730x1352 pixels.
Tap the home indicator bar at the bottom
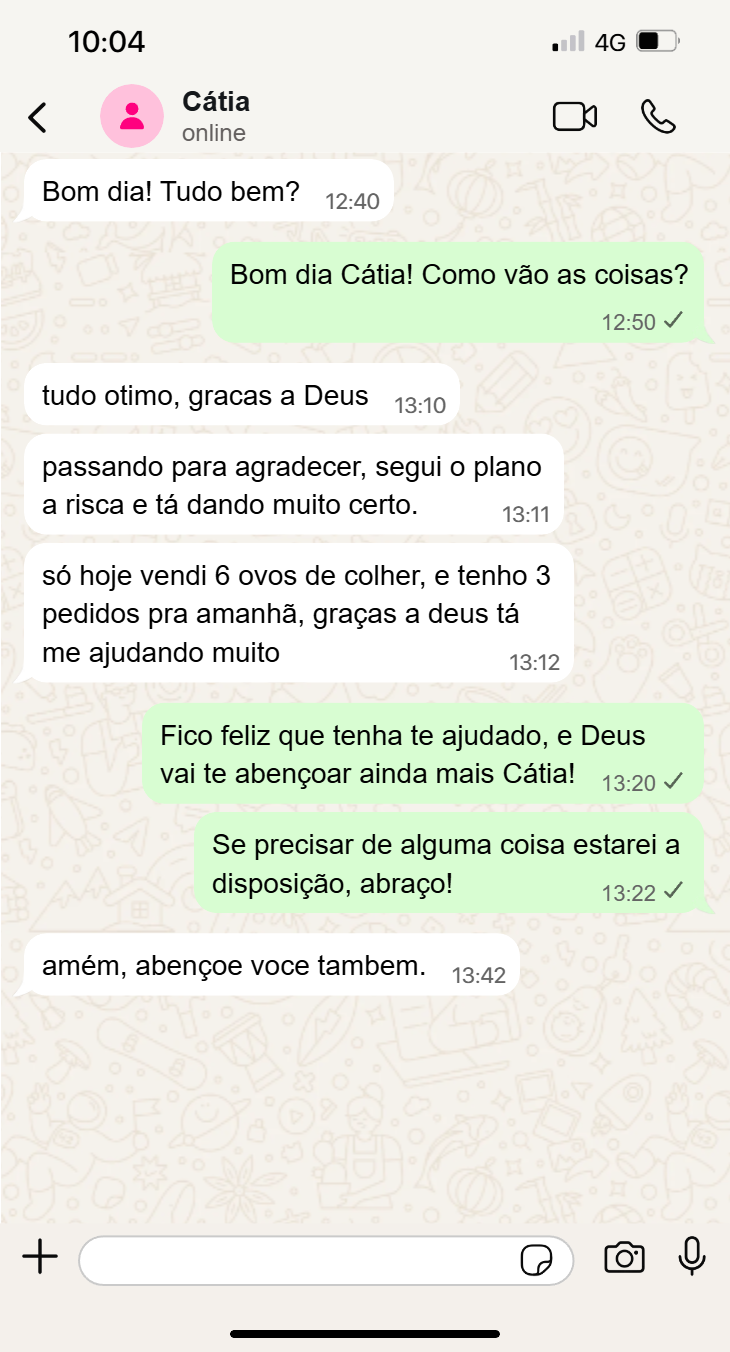click(365, 1332)
